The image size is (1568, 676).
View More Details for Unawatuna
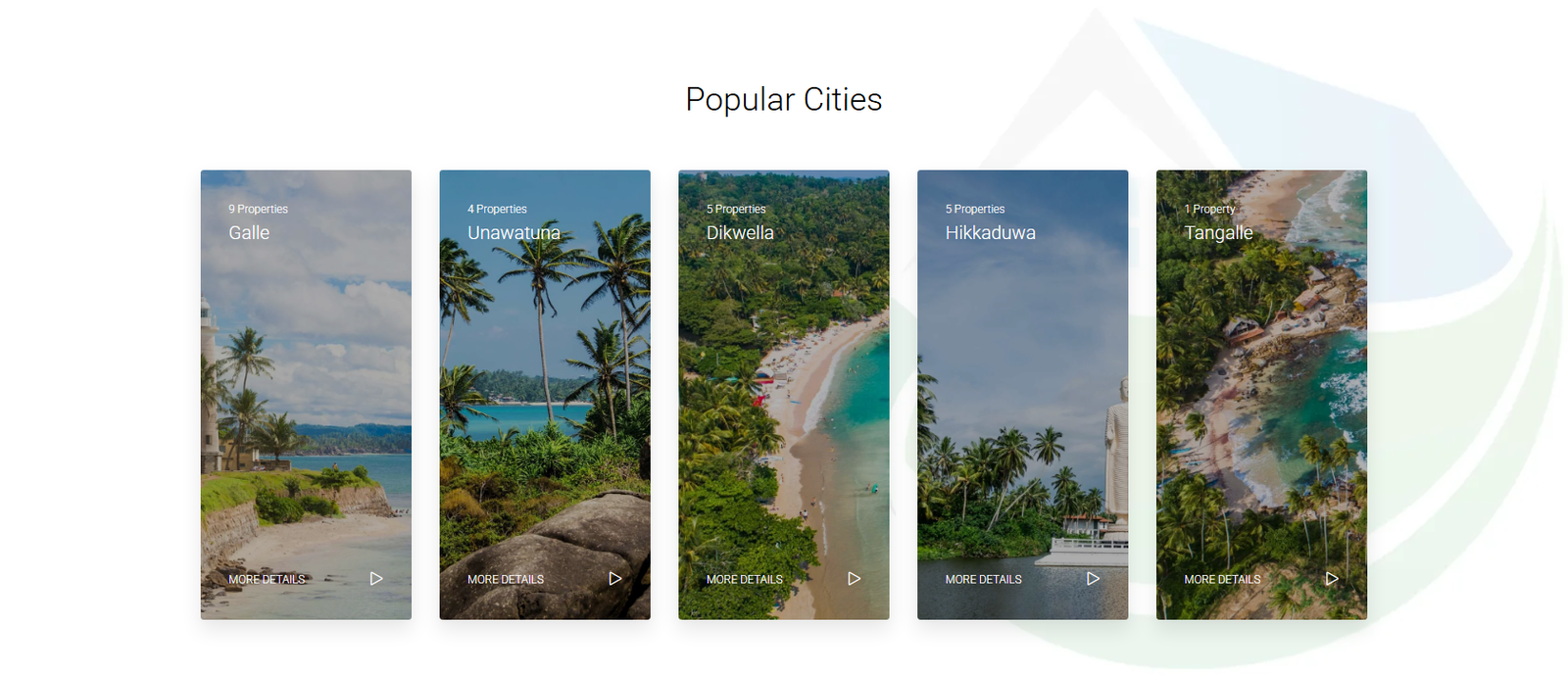506,579
